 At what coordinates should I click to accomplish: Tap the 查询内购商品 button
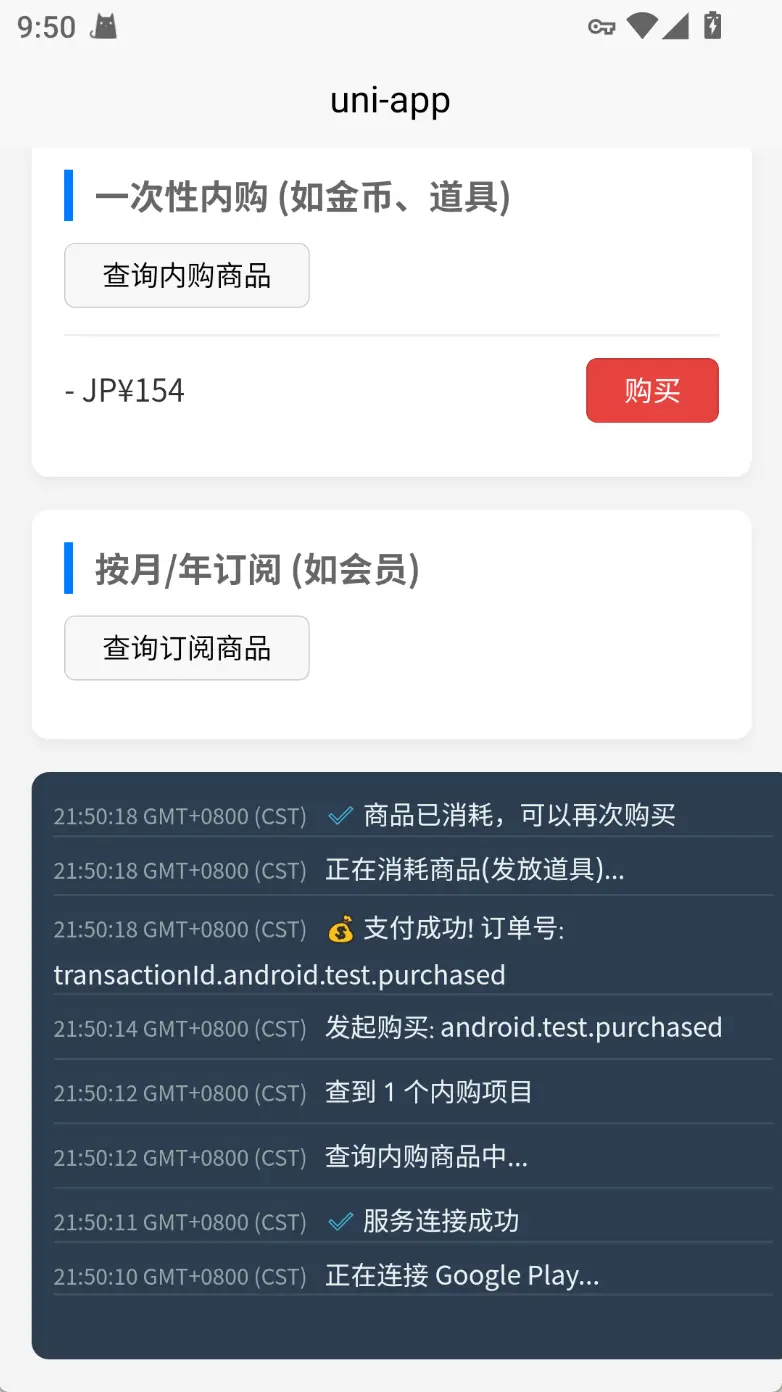coord(186,275)
